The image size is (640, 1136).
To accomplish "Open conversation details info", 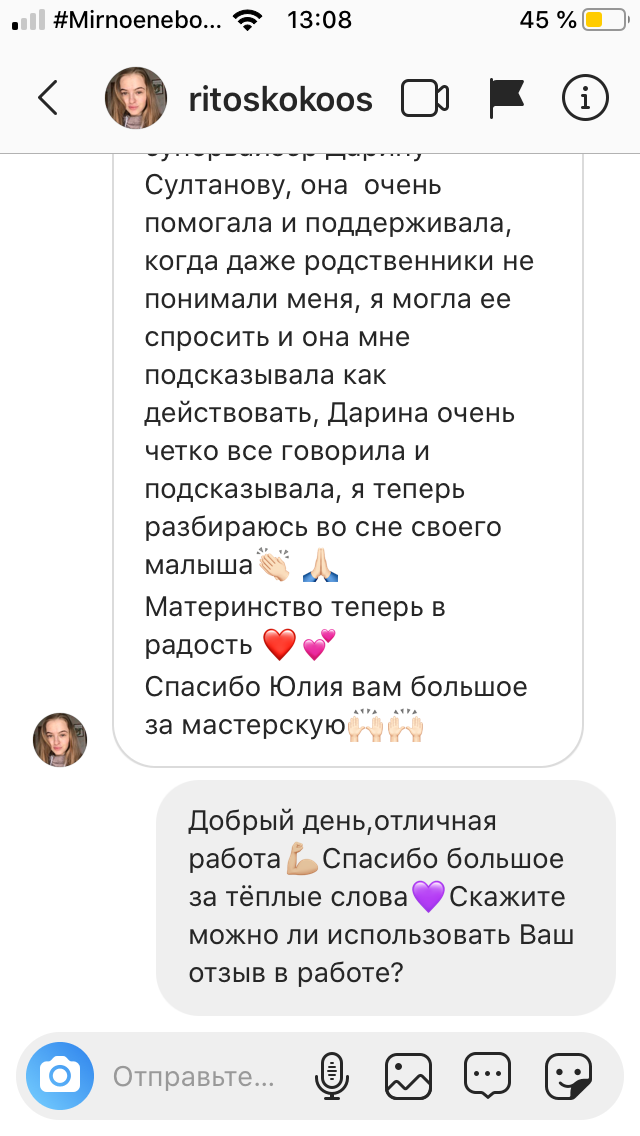I will coord(585,98).
